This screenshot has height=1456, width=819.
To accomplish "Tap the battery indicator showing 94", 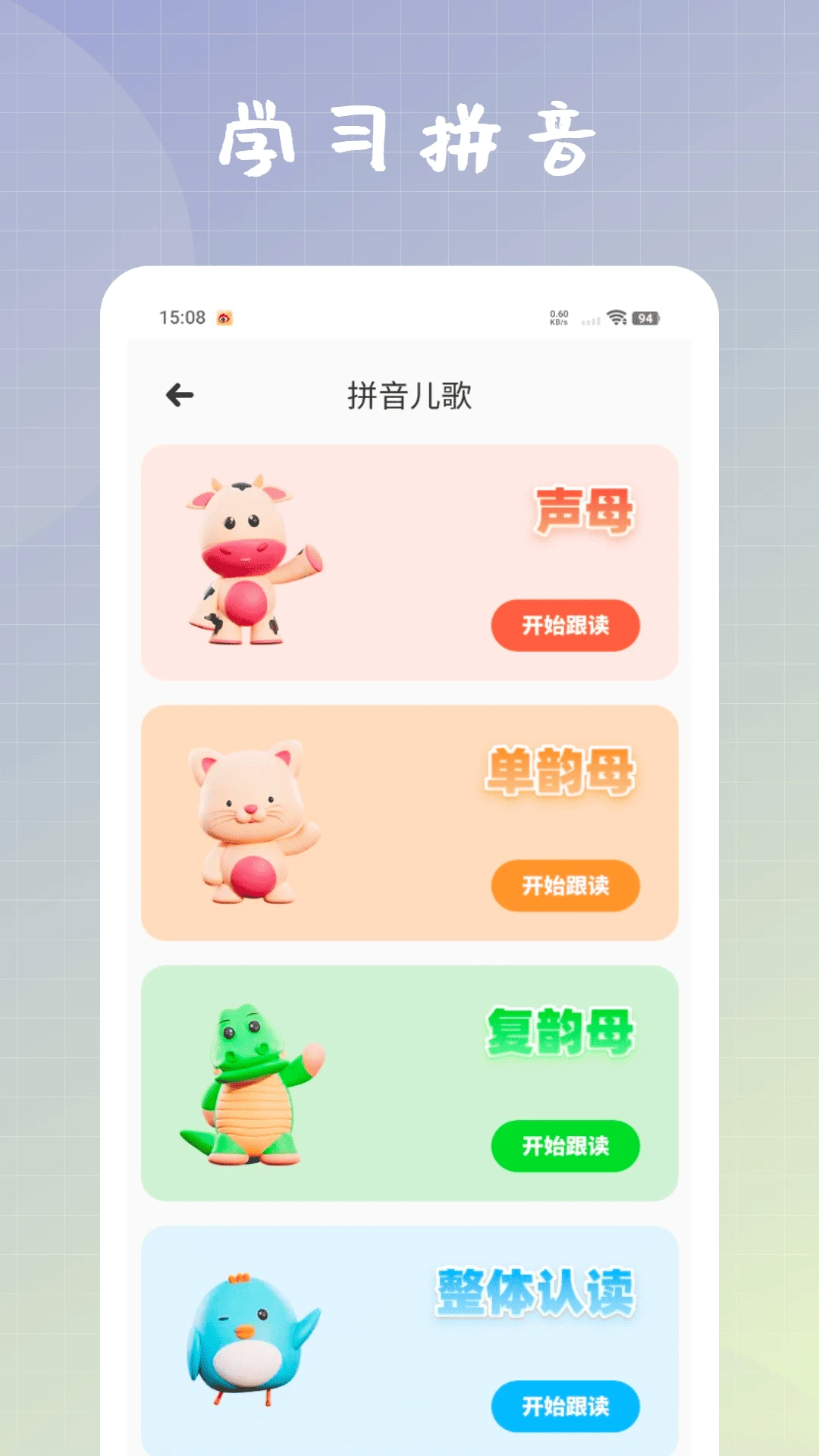I will [645, 318].
